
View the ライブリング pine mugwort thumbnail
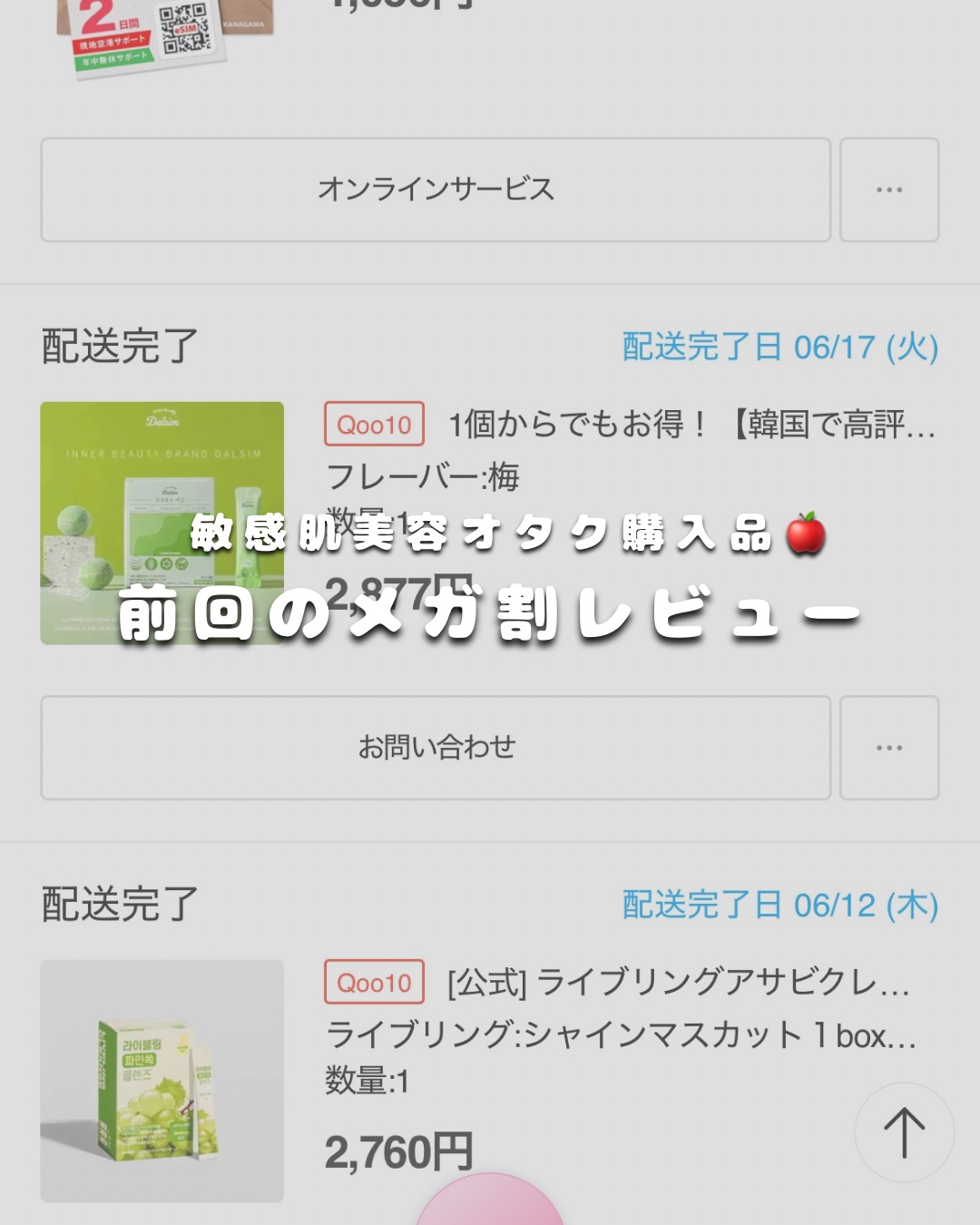(162, 1078)
